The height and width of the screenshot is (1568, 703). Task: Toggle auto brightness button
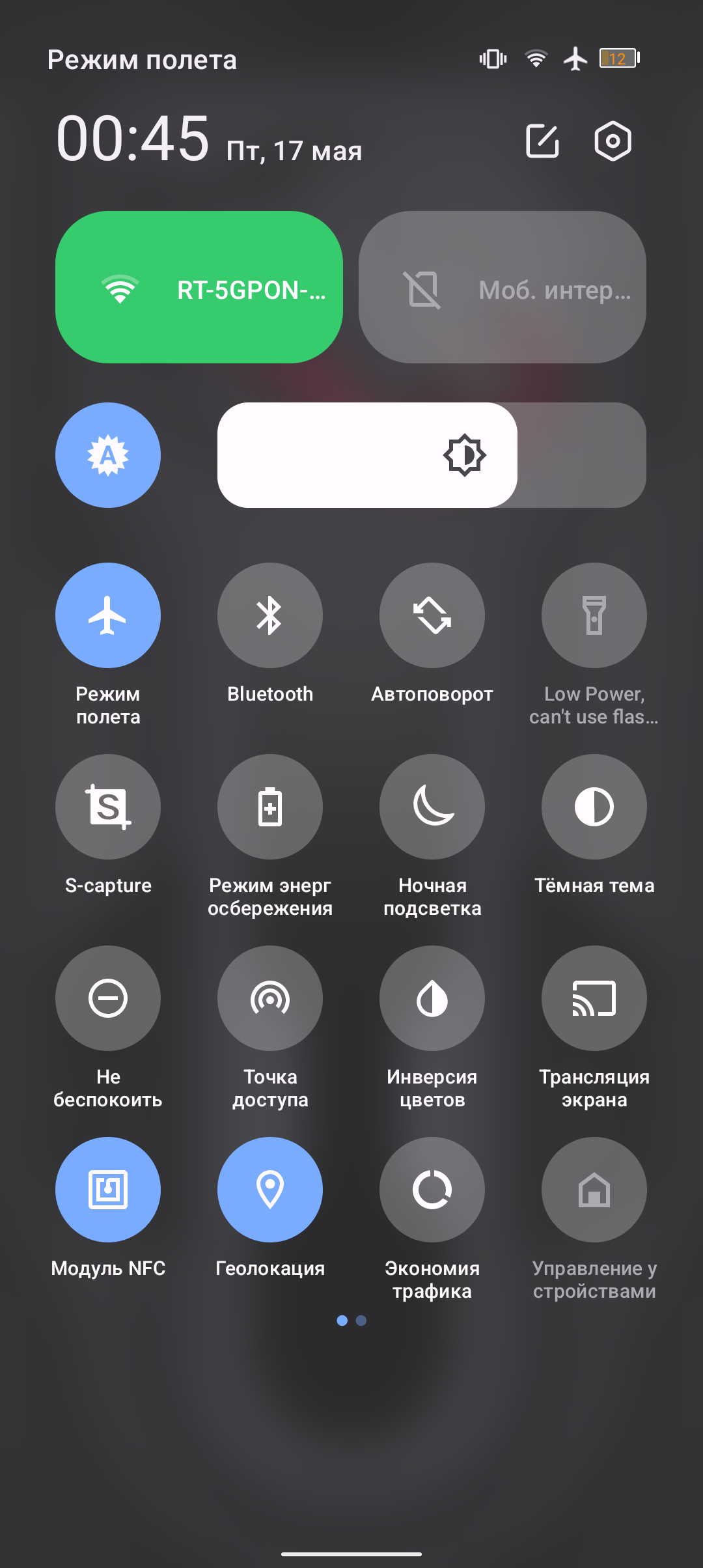click(108, 455)
